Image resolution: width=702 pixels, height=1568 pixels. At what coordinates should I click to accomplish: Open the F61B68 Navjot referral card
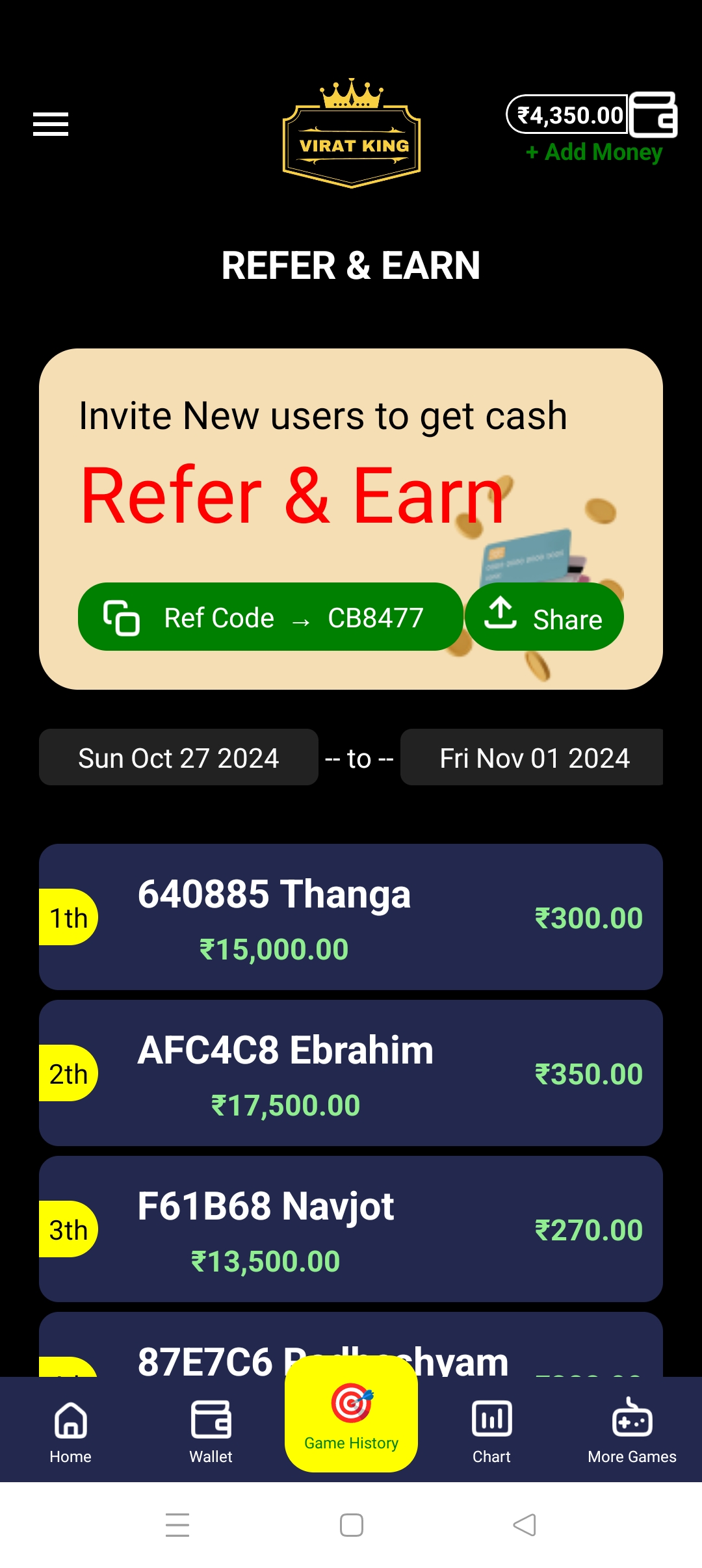tap(351, 1229)
